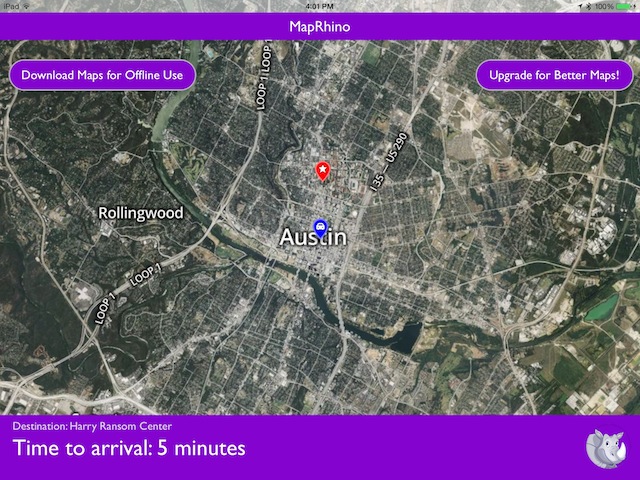The width and height of the screenshot is (640, 480).
Task: Tap Upgrade for Better Maps button
Action: (x=554, y=75)
